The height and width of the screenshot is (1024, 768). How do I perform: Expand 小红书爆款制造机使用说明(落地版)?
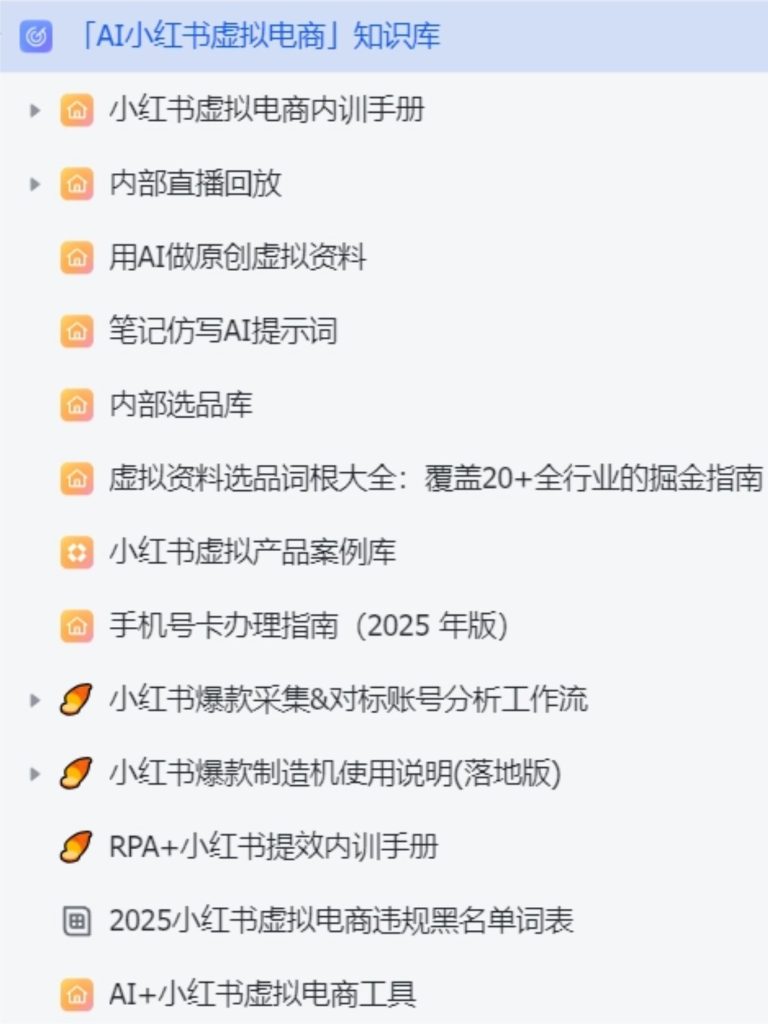[x=33, y=770]
